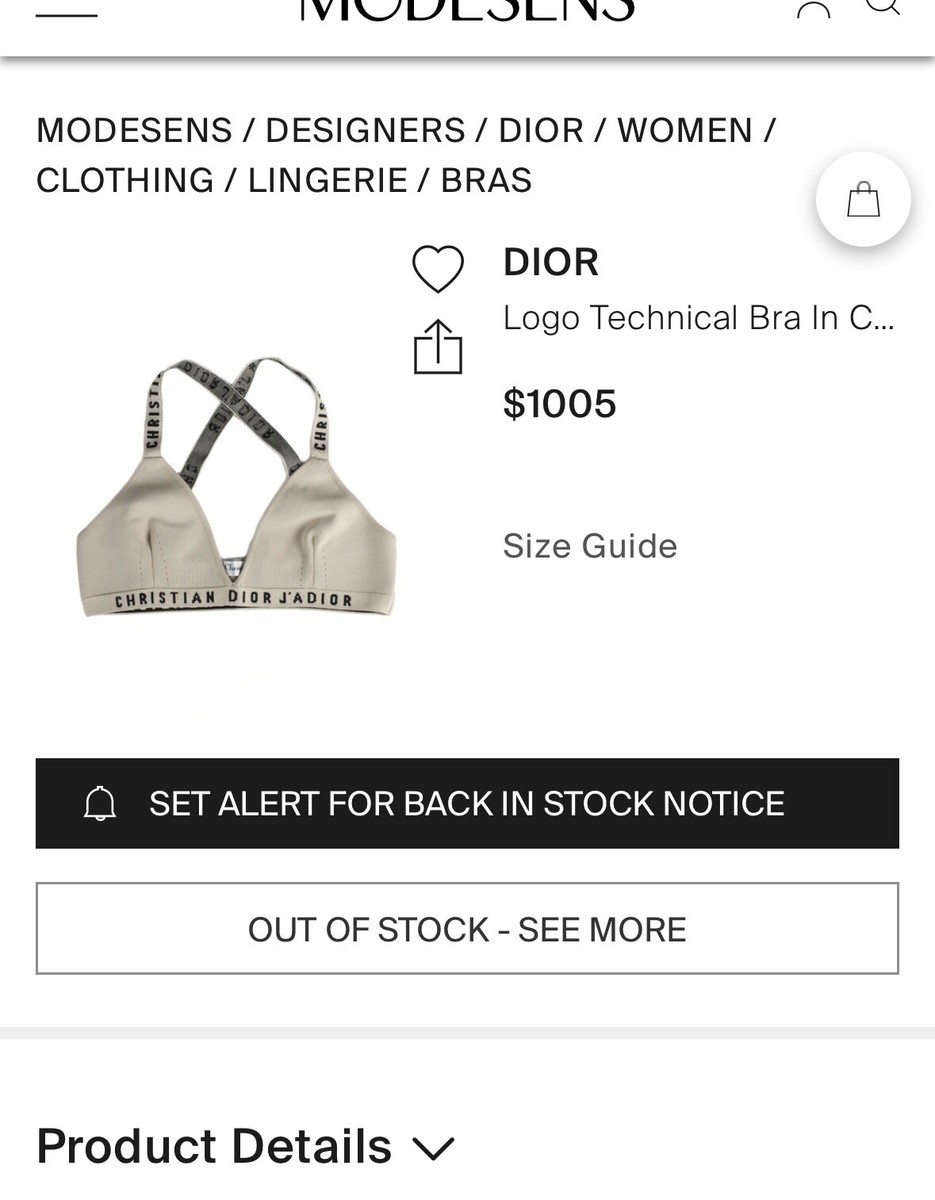Click OUT OF STOCK - SEE MORE
935x1200 pixels.
pos(466,928)
